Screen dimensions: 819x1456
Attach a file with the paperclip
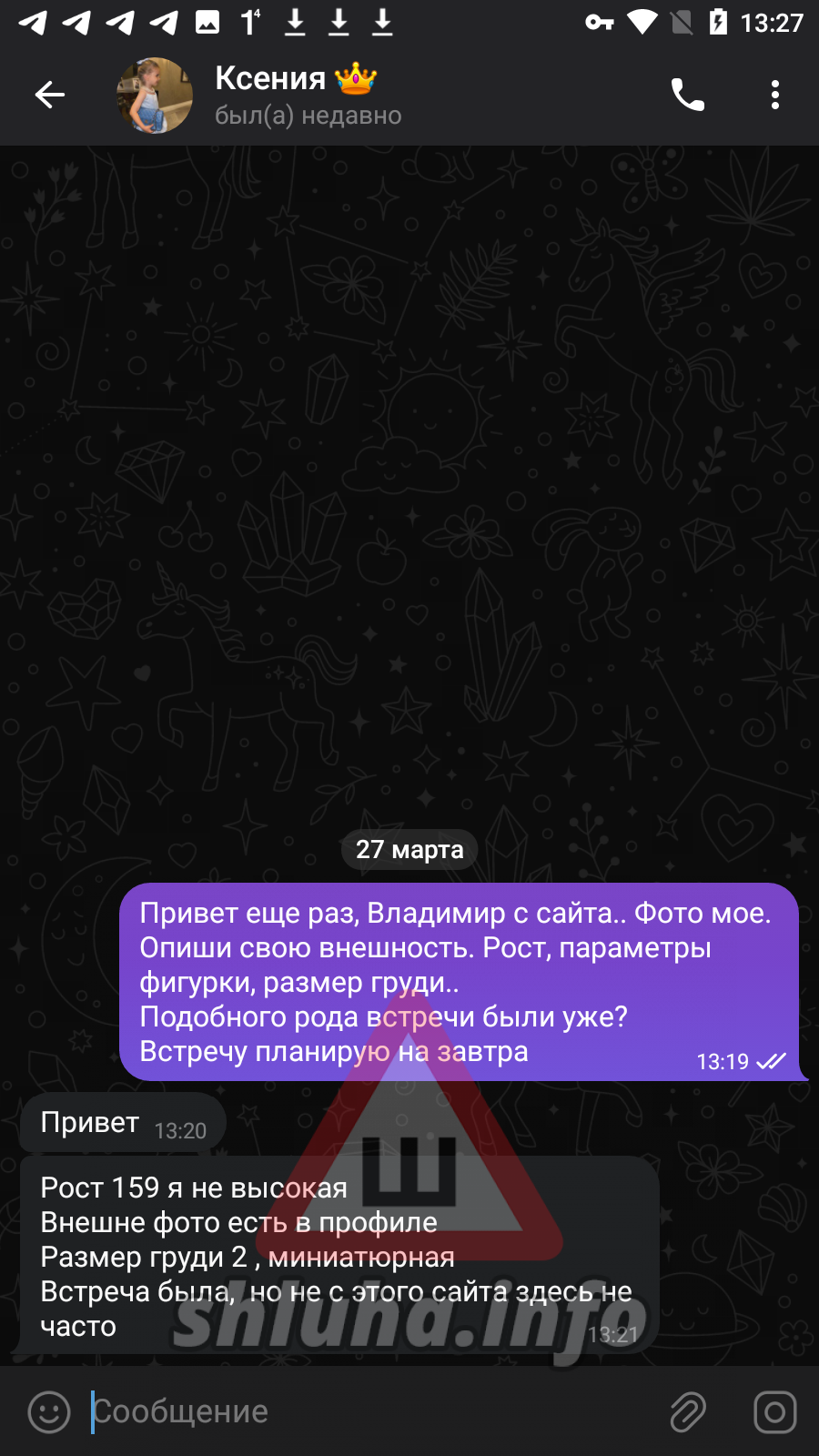[688, 1412]
